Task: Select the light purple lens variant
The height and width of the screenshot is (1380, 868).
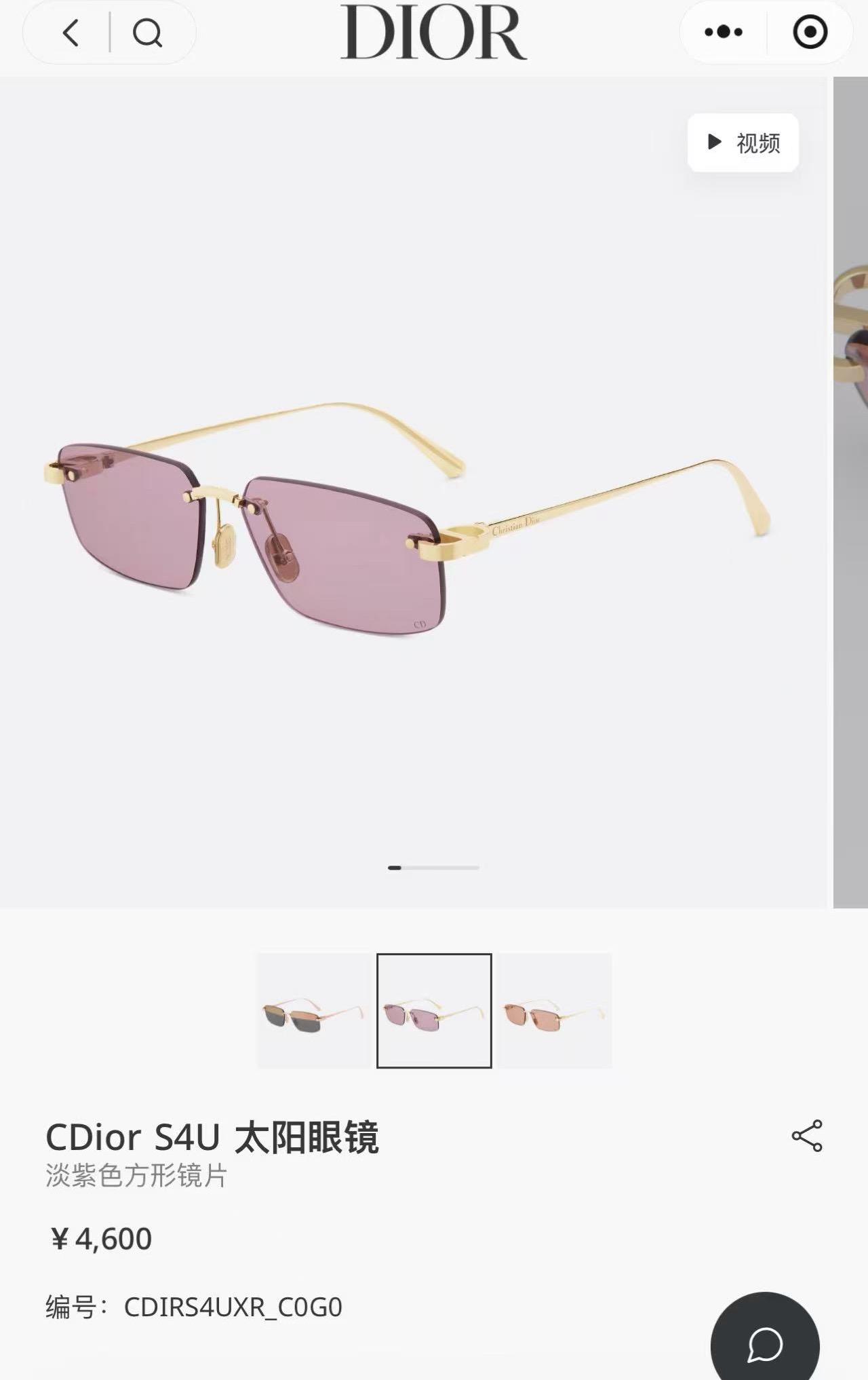Action: [434, 1010]
